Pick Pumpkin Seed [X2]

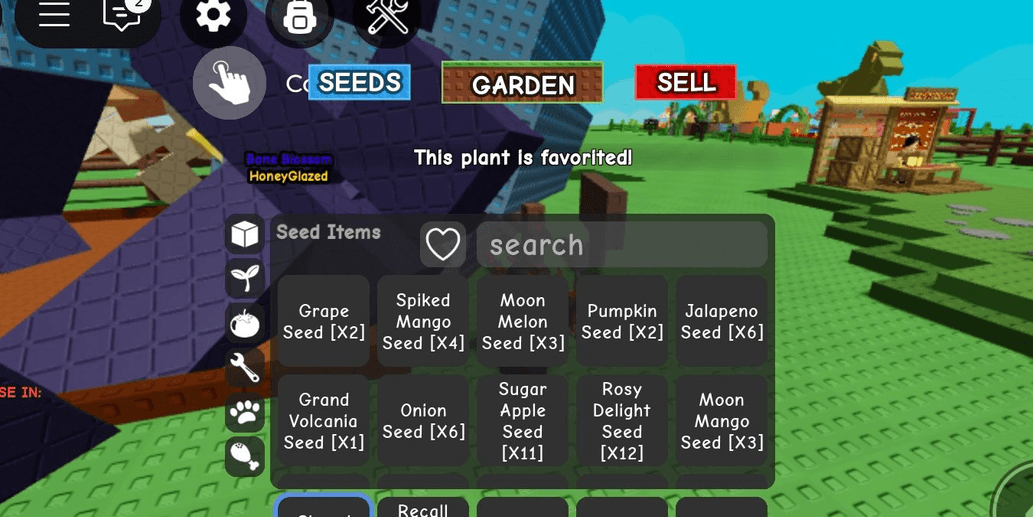(x=622, y=322)
